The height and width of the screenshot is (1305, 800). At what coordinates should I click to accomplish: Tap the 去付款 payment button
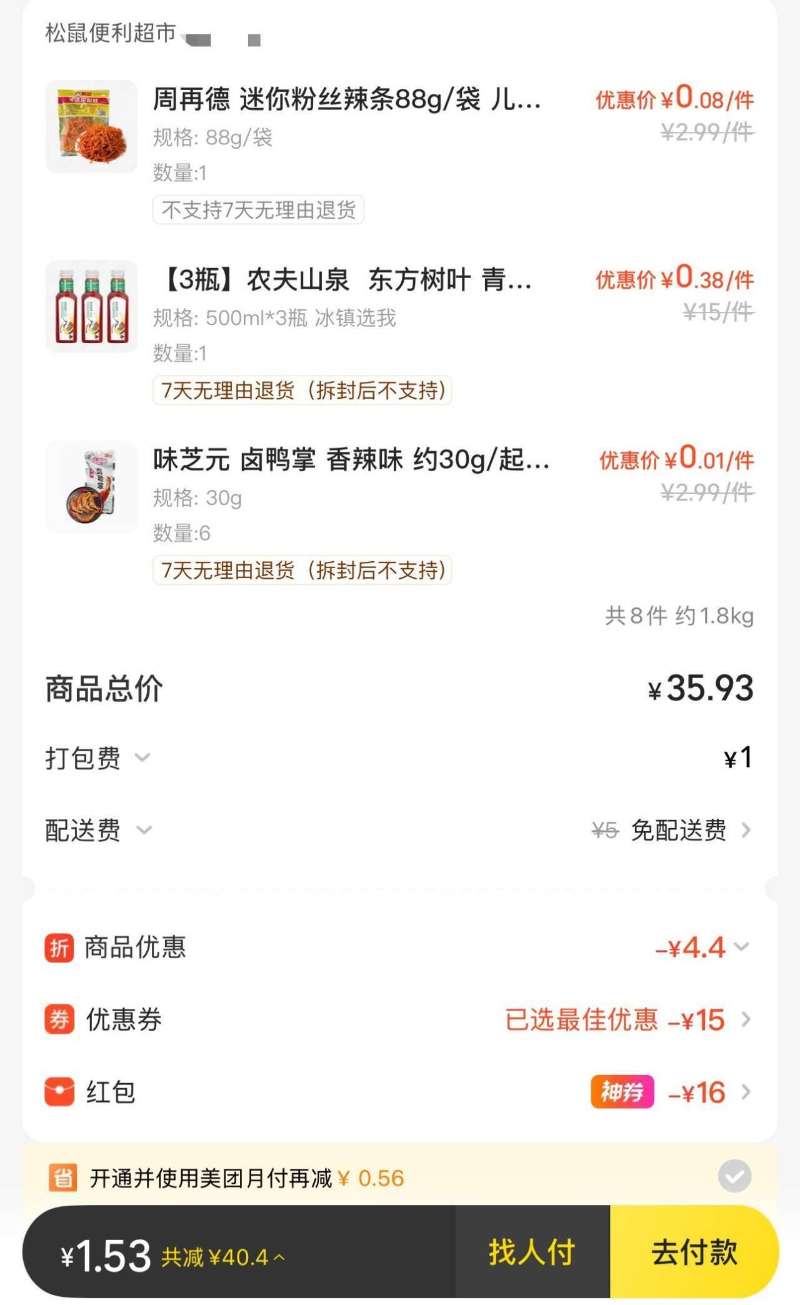point(697,1251)
